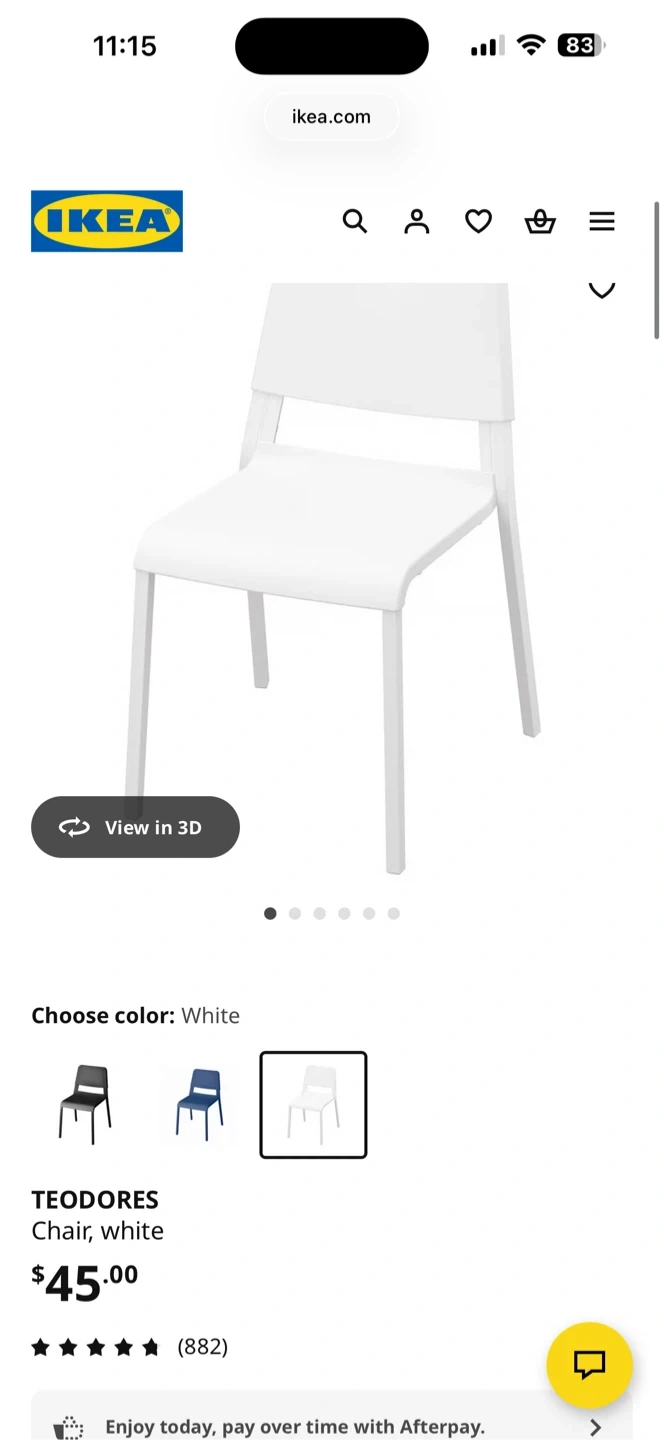The image size is (664, 1440).
Task: Open the account profile icon
Action: pos(417,221)
